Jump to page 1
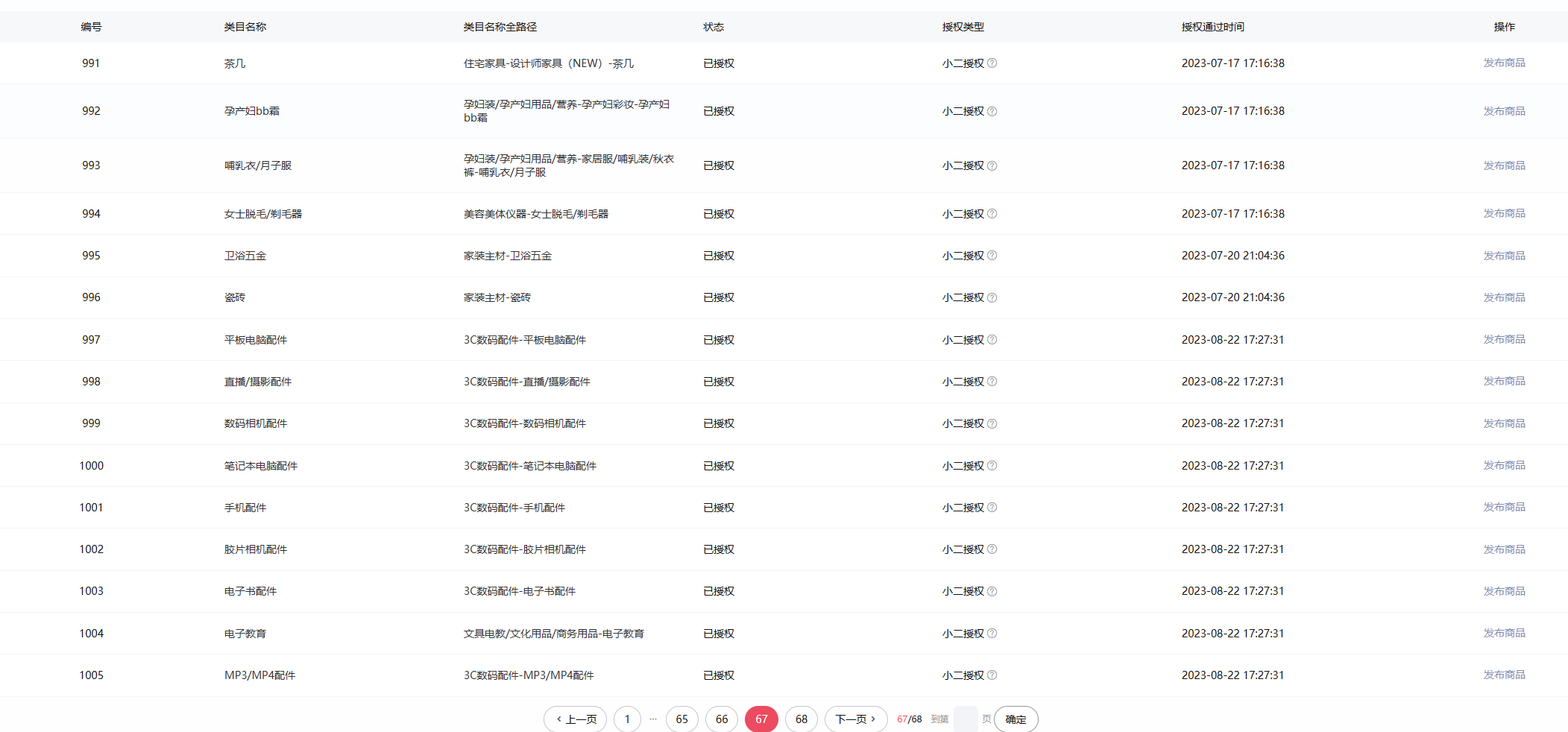The image size is (1568, 732). click(x=627, y=719)
